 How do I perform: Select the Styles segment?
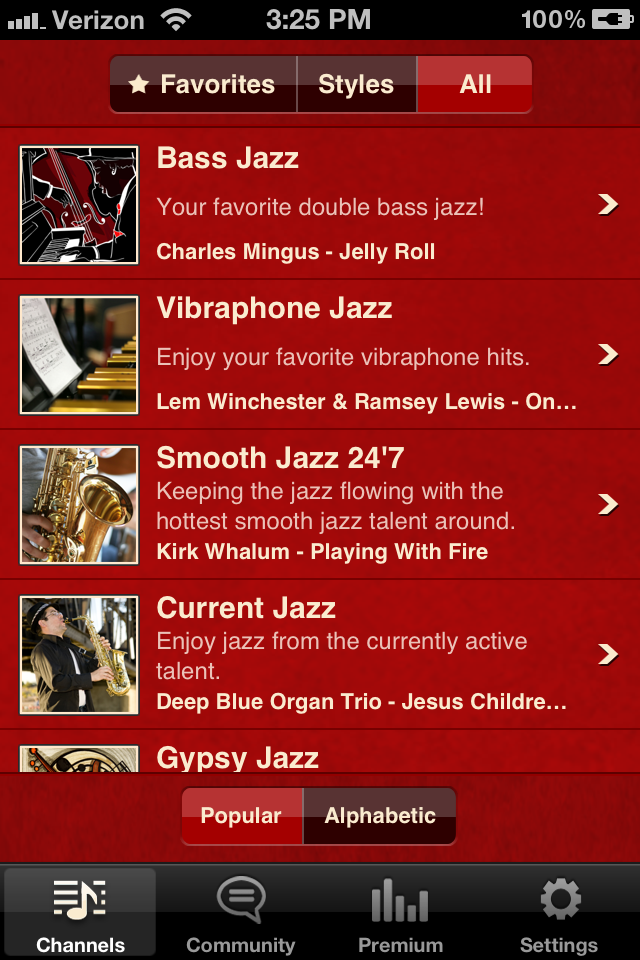[356, 85]
